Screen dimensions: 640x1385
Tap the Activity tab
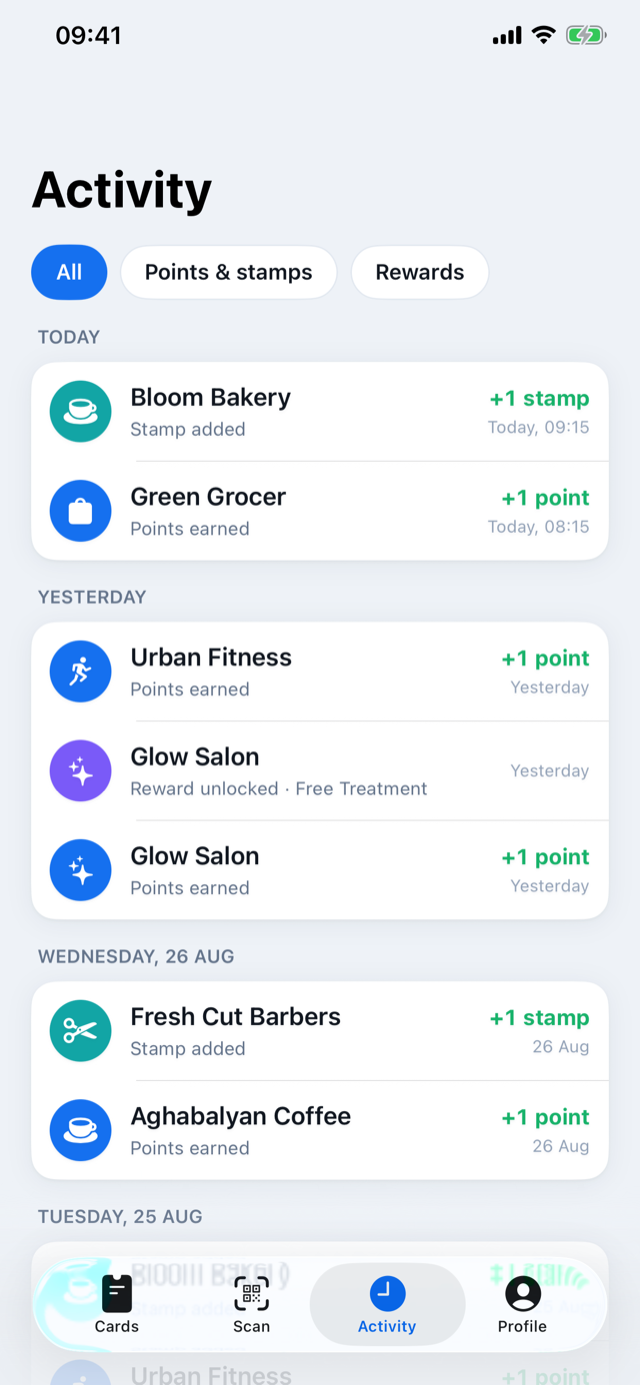pos(387,1305)
